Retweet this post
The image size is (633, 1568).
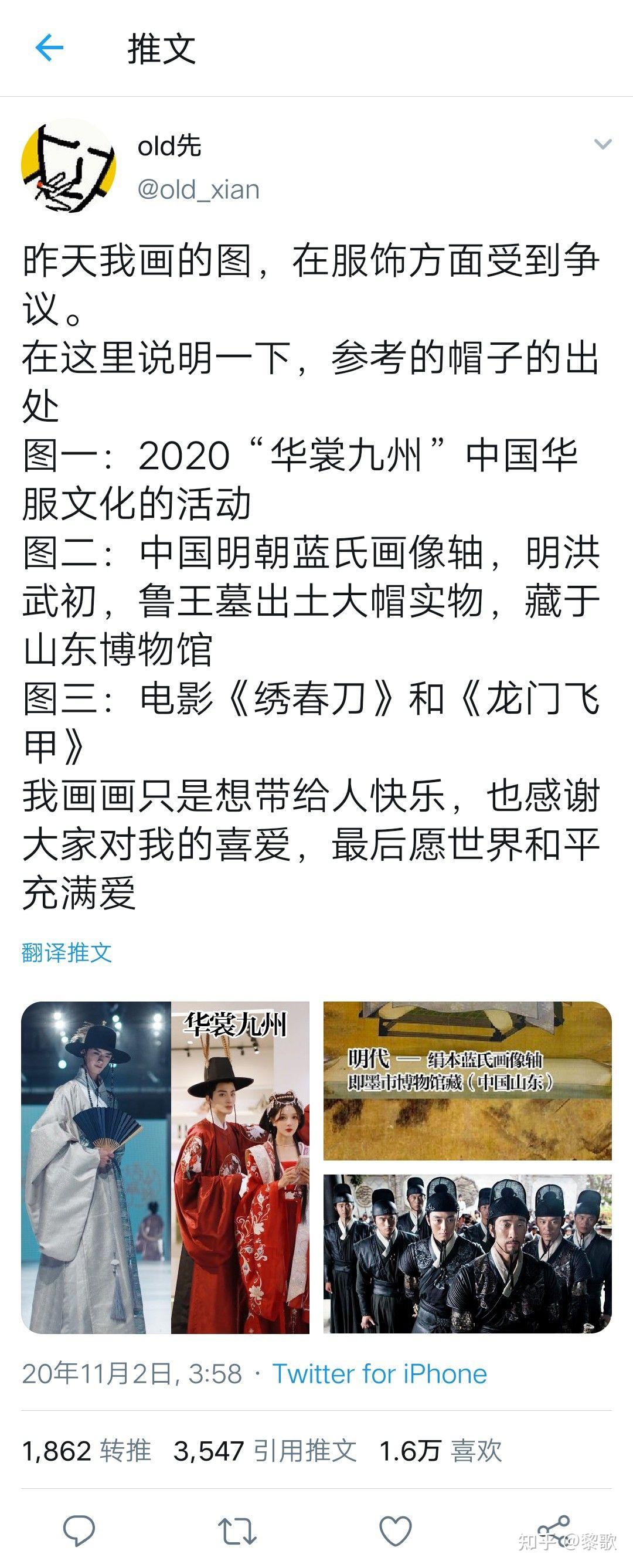[237, 1530]
